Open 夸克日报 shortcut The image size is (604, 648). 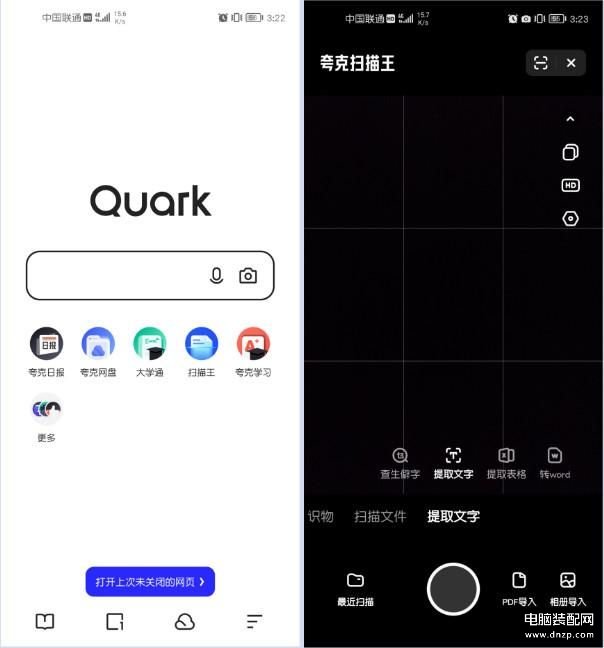click(x=46, y=345)
